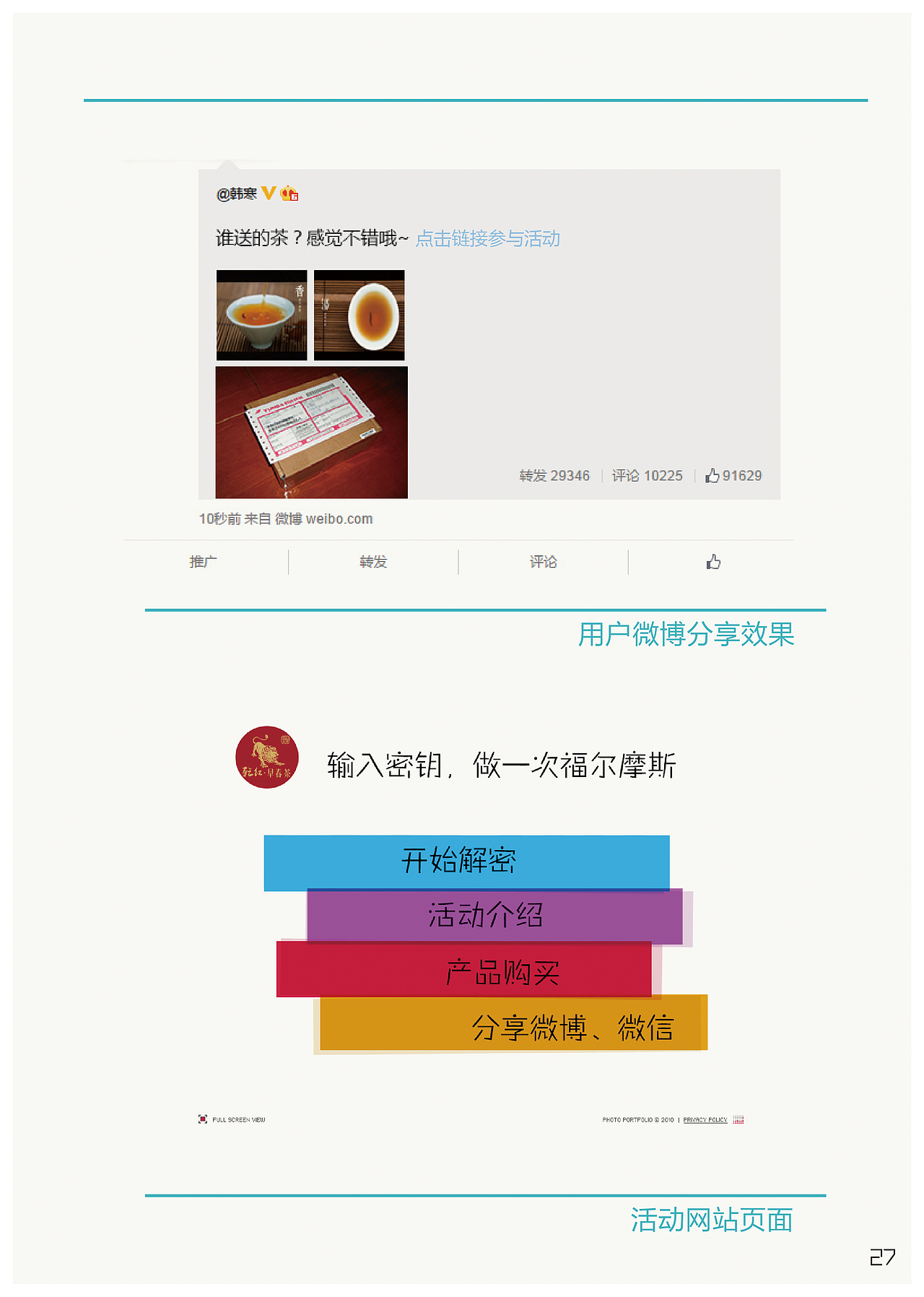Click the small grid icon at bottom-right footer
The image size is (924, 1297).
(738, 1120)
